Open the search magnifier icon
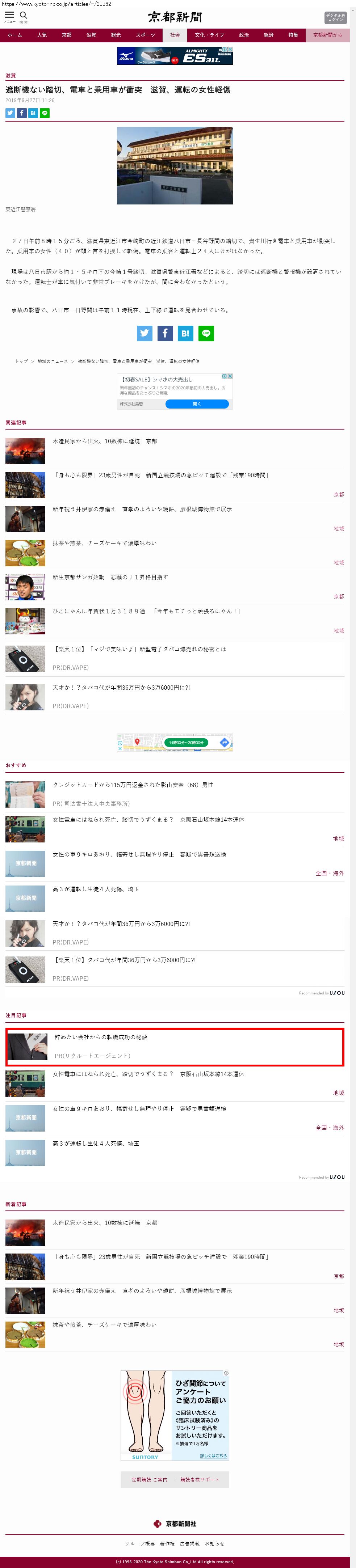 [24, 15]
